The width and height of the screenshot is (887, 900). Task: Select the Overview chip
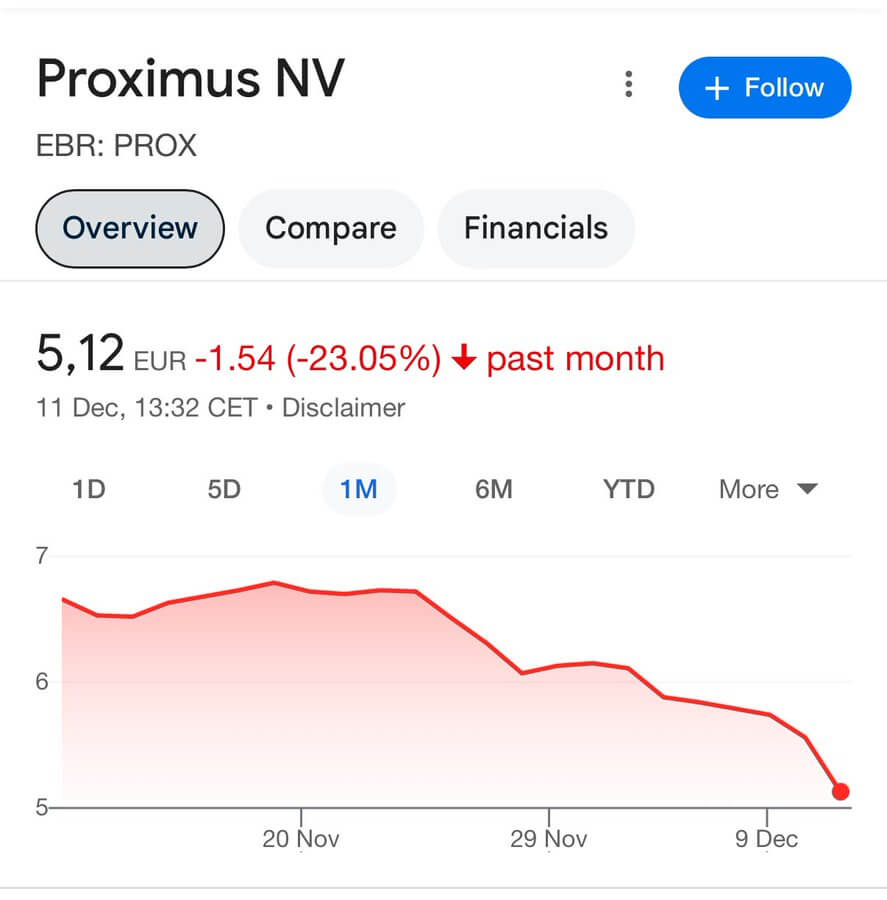tap(130, 228)
